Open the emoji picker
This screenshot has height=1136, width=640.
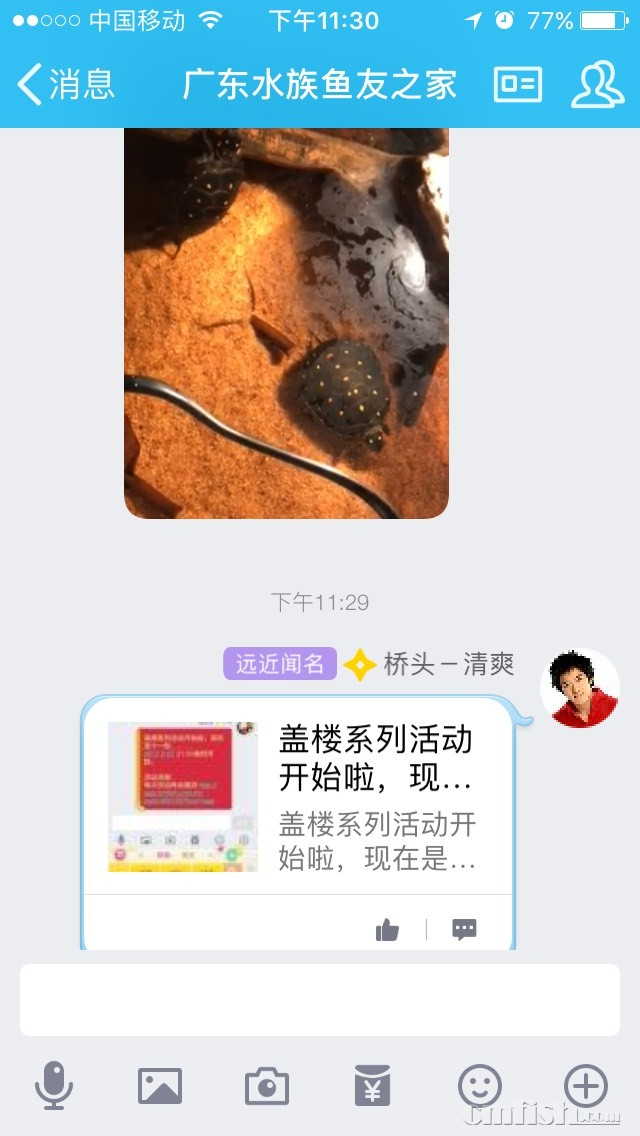click(480, 1085)
